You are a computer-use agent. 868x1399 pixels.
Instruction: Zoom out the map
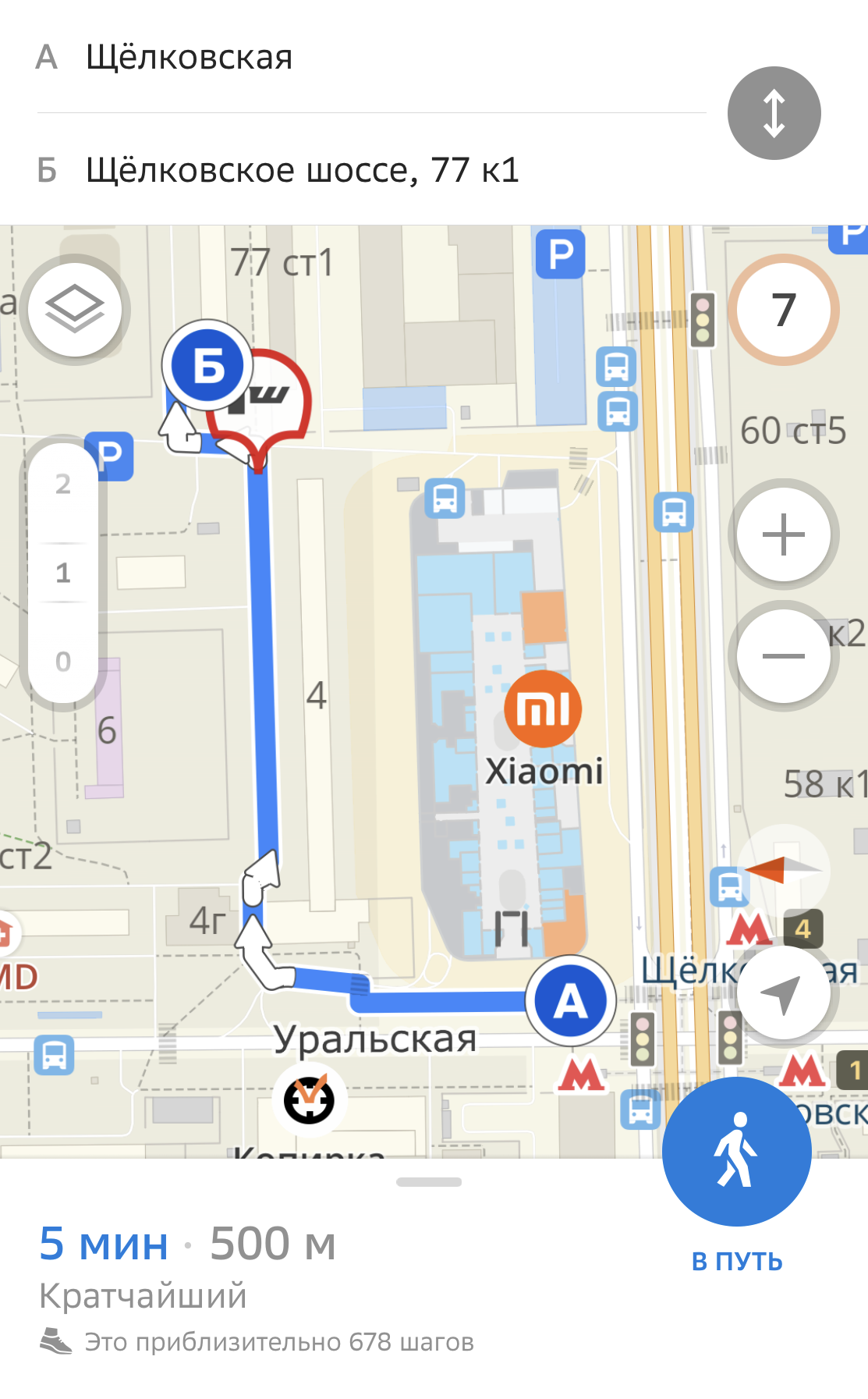pyautogui.click(x=783, y=655)
